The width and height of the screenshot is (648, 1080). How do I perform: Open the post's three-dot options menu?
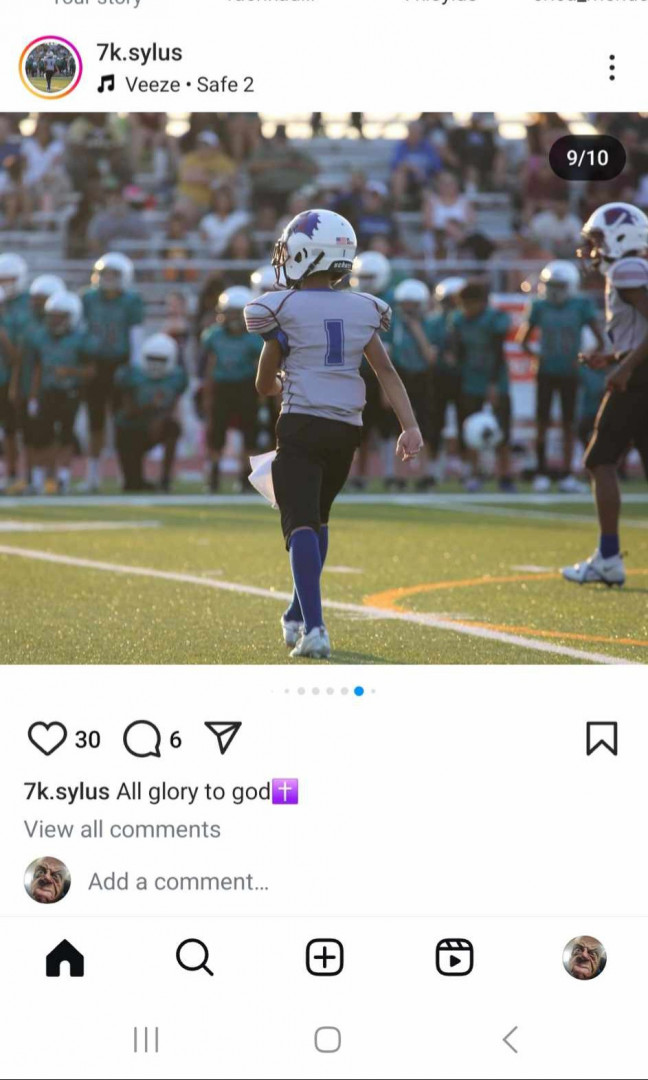tap(612, 68)
